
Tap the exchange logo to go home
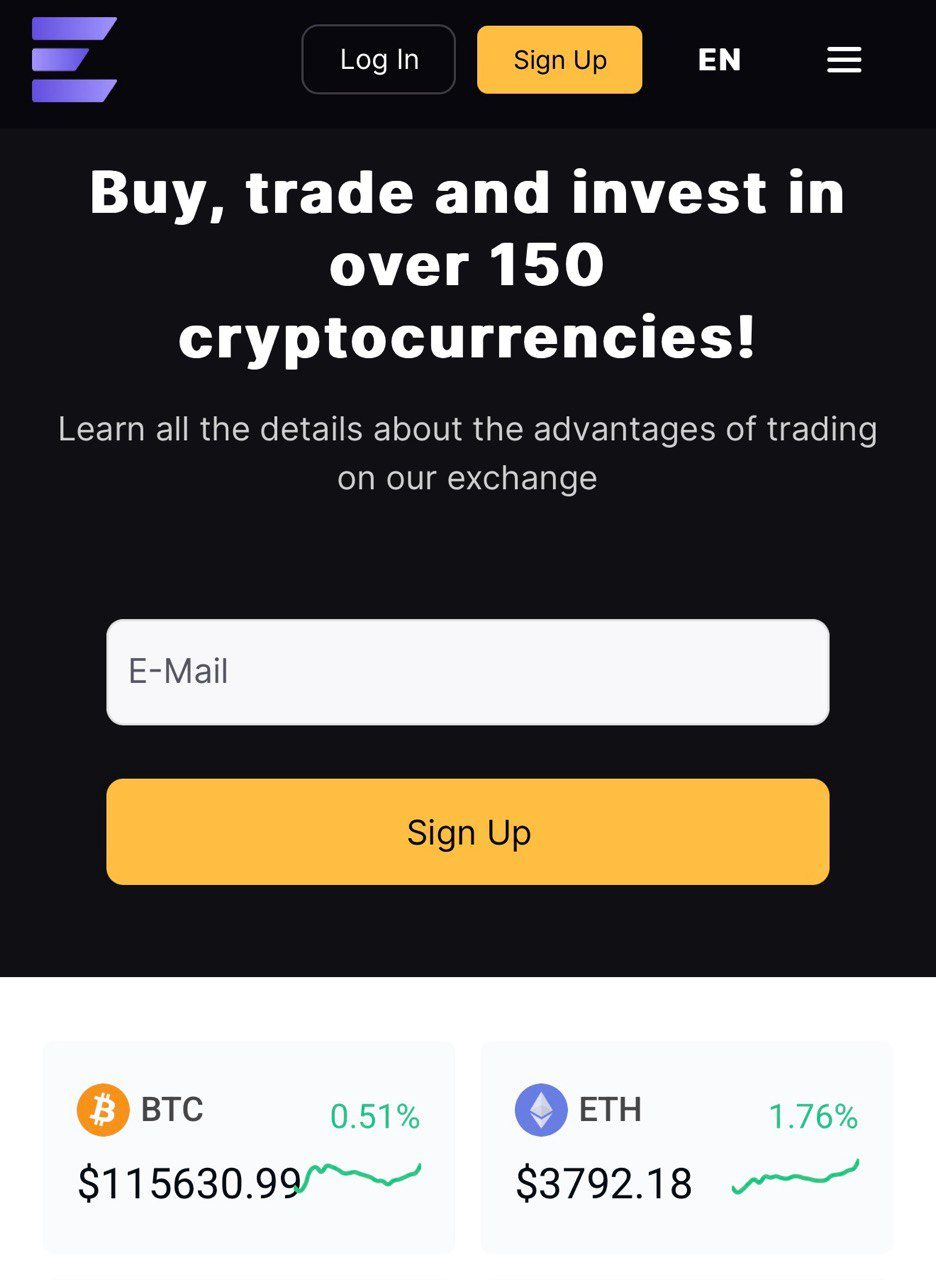(x=74, y=60)
